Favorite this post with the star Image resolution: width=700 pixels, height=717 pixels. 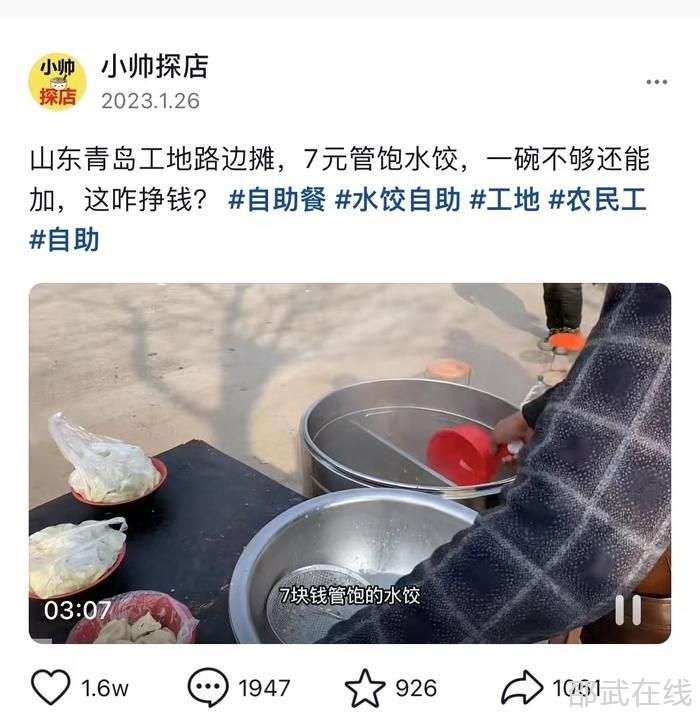coord(365,688)
